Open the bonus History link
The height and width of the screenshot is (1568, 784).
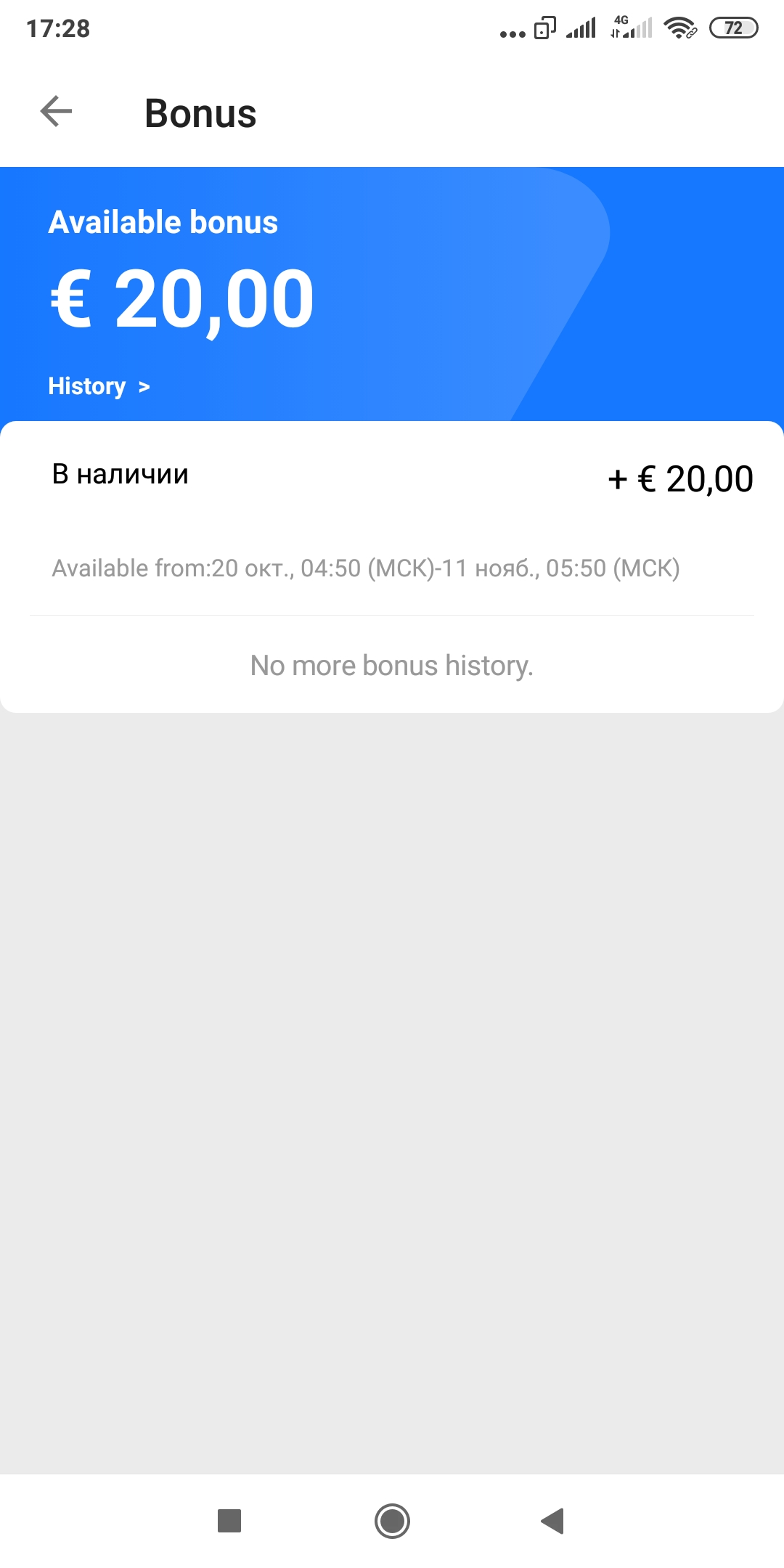(99, 386)
